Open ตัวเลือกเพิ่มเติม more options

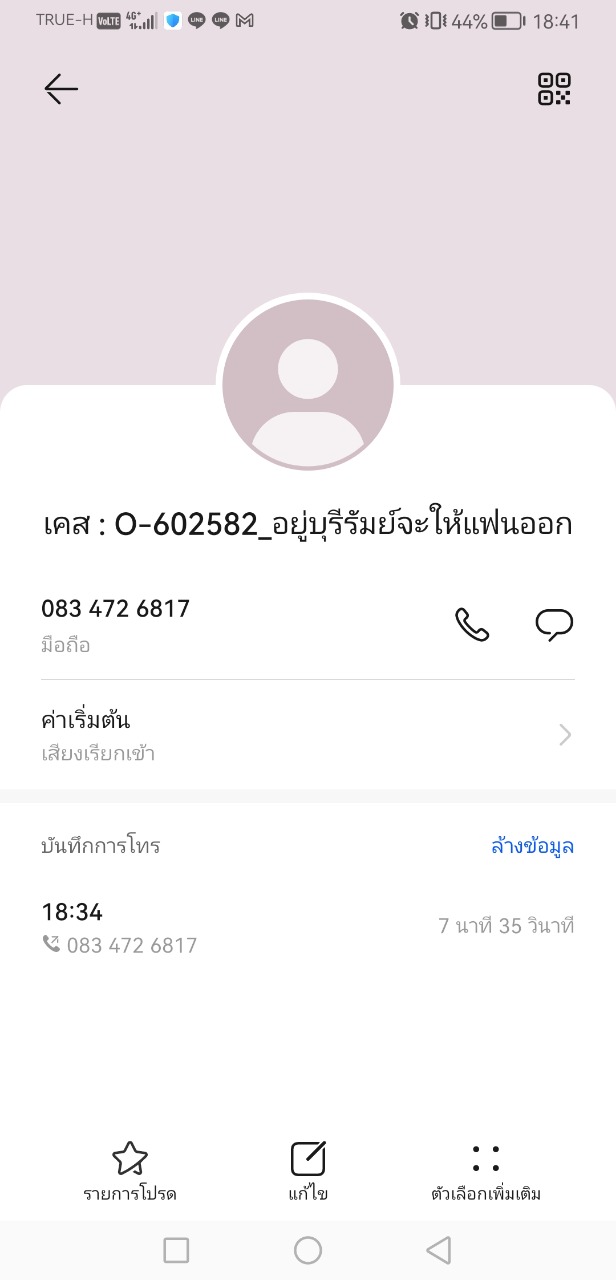tap(486, 1171)
